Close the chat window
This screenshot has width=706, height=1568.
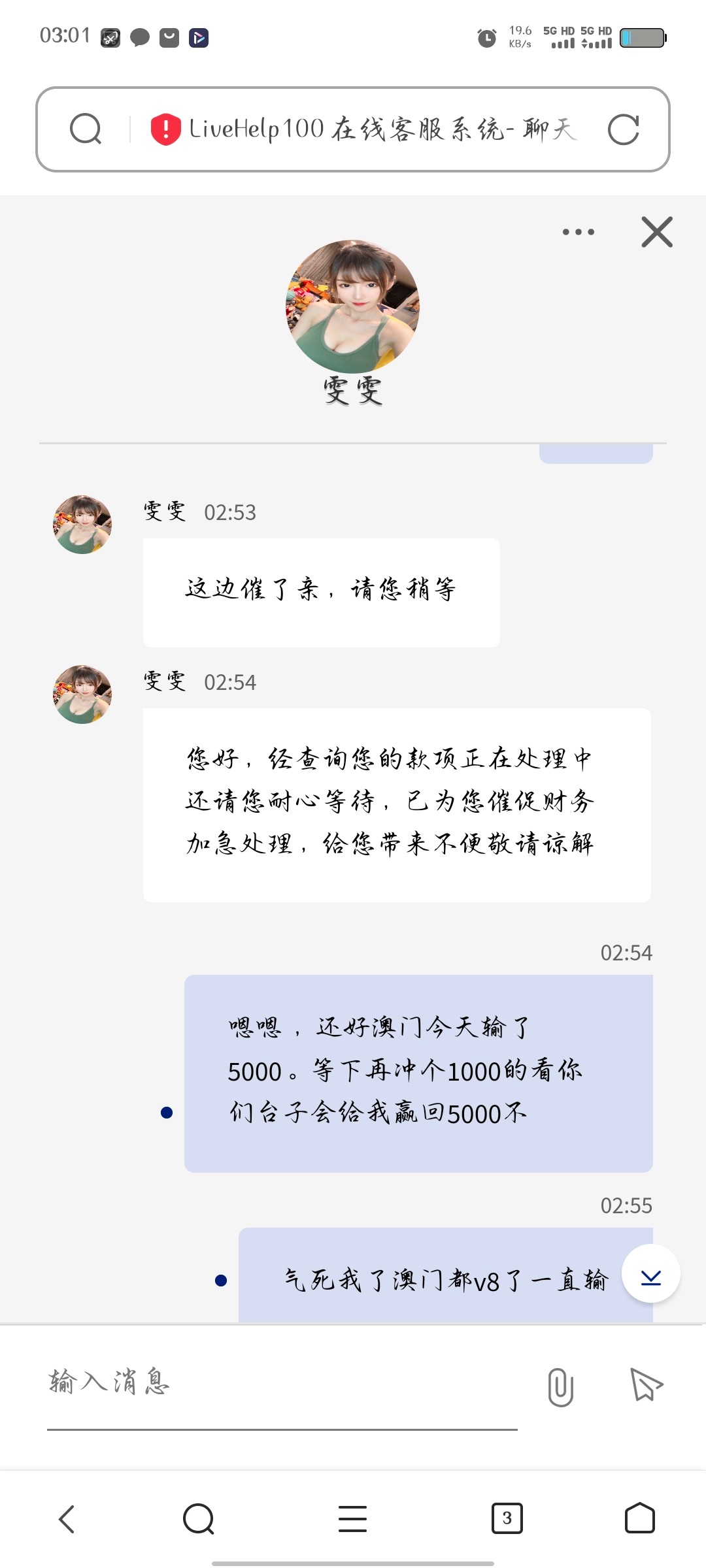pos(657,232)
